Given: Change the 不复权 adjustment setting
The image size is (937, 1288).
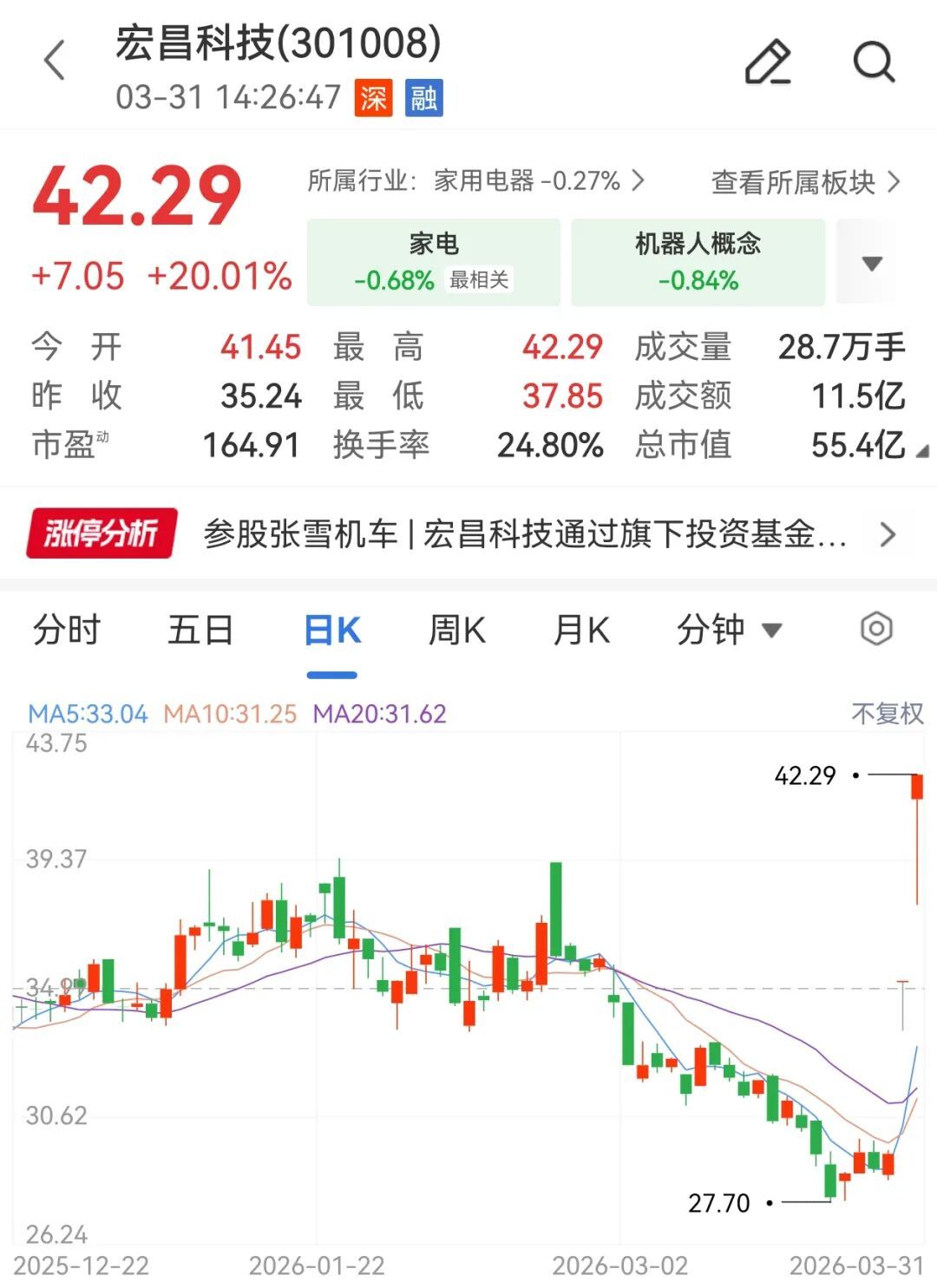Looking at the screenshot, I should pos(887,714).
